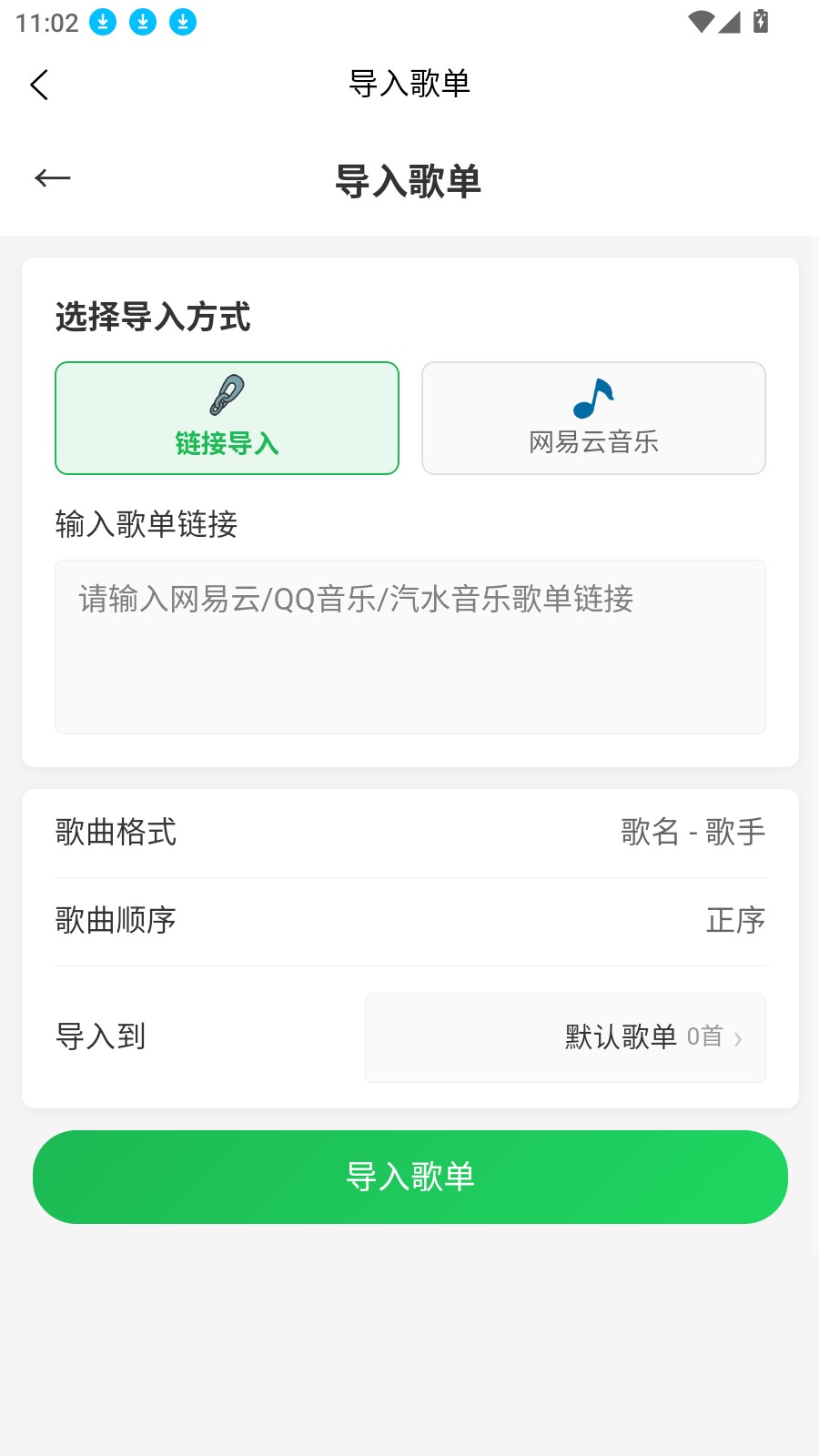Viewport: 819px width, 1456px height.
Task: Tap the top chevron back icon
Action: click(x=39, y=85)
